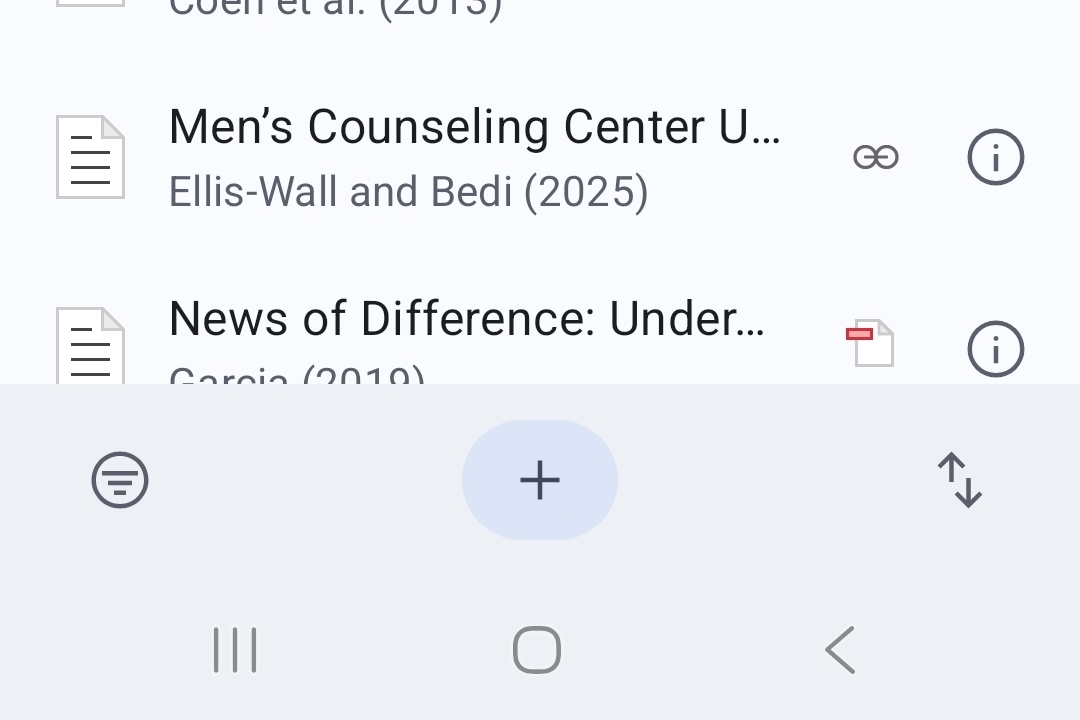This screenshot has width=1080, height=720.
Task: Show info for News of Difference item
Action: tap(995, 348)
